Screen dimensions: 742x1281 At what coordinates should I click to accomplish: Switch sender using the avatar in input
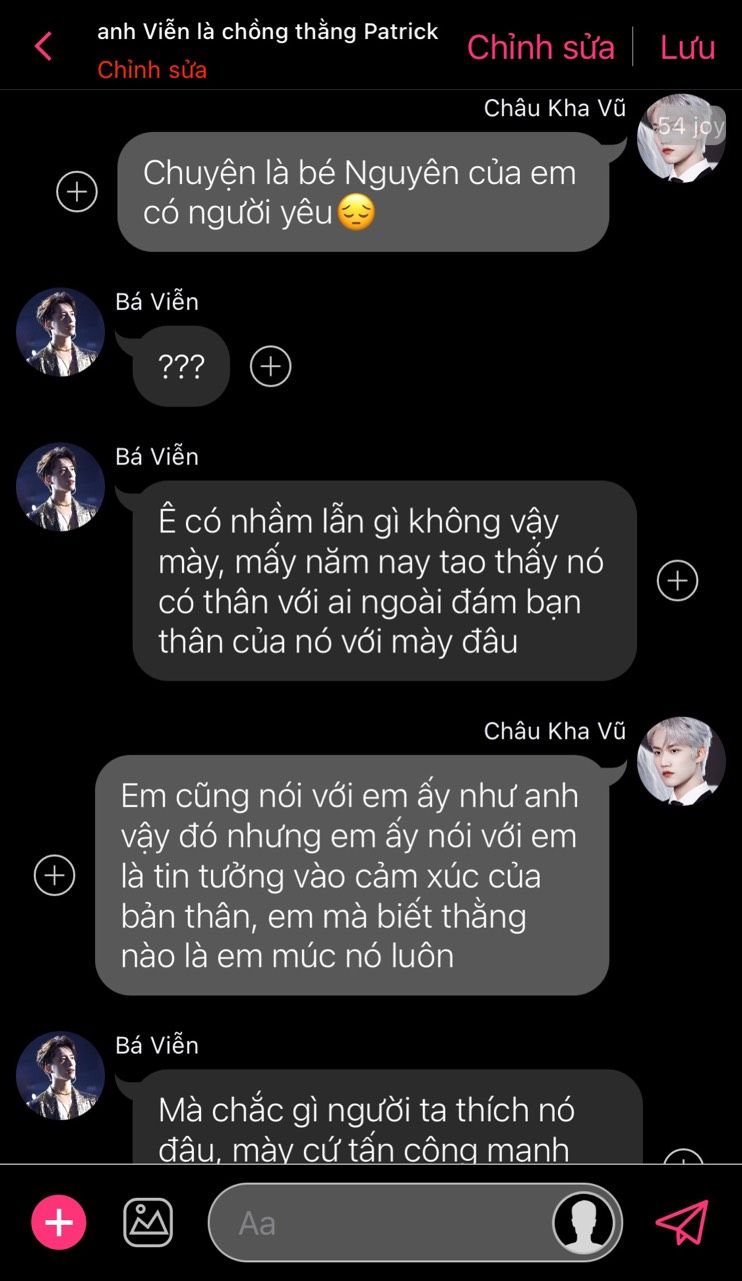[x=584, y=1222]
